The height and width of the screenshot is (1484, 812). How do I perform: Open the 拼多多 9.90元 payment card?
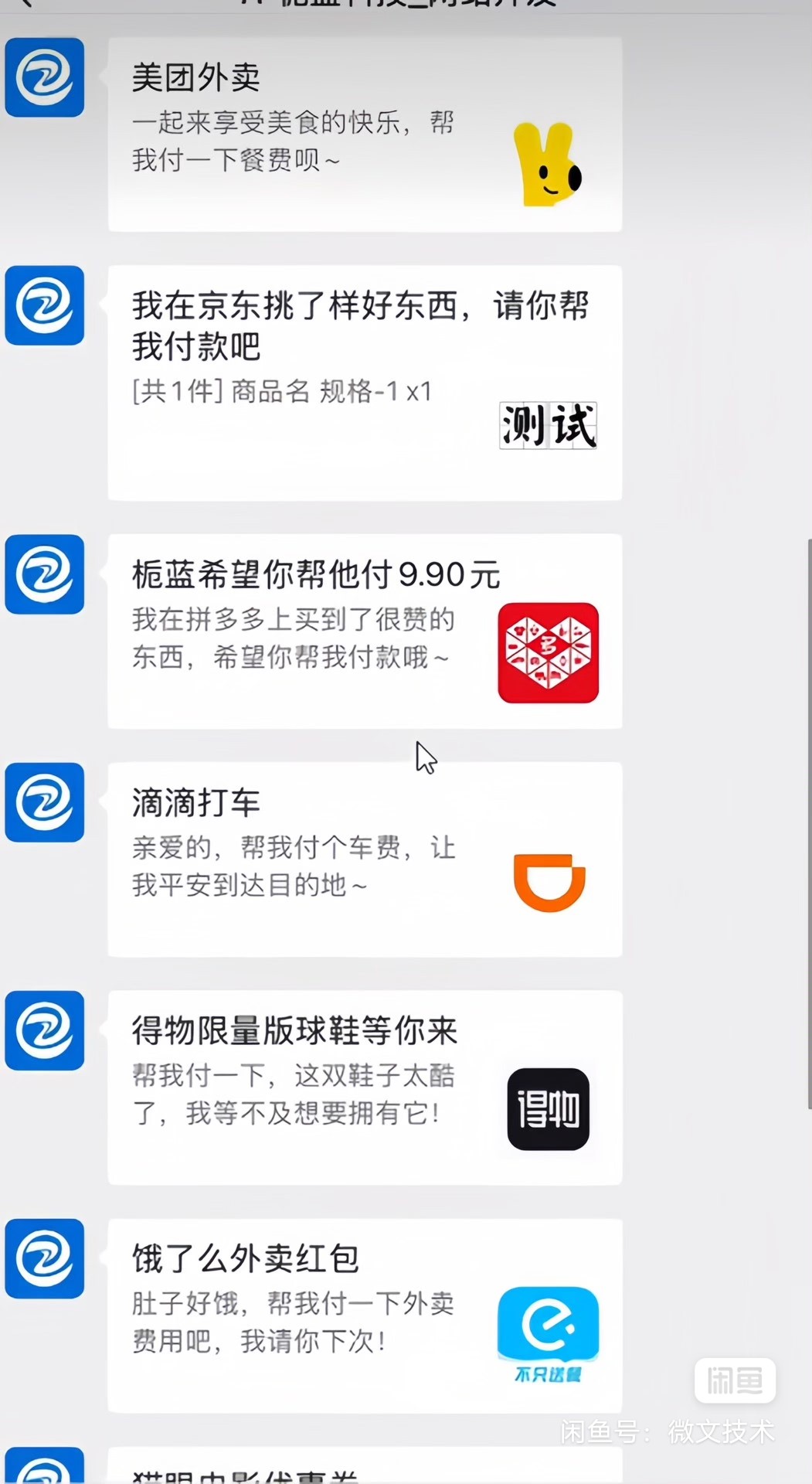pos(365,631)
